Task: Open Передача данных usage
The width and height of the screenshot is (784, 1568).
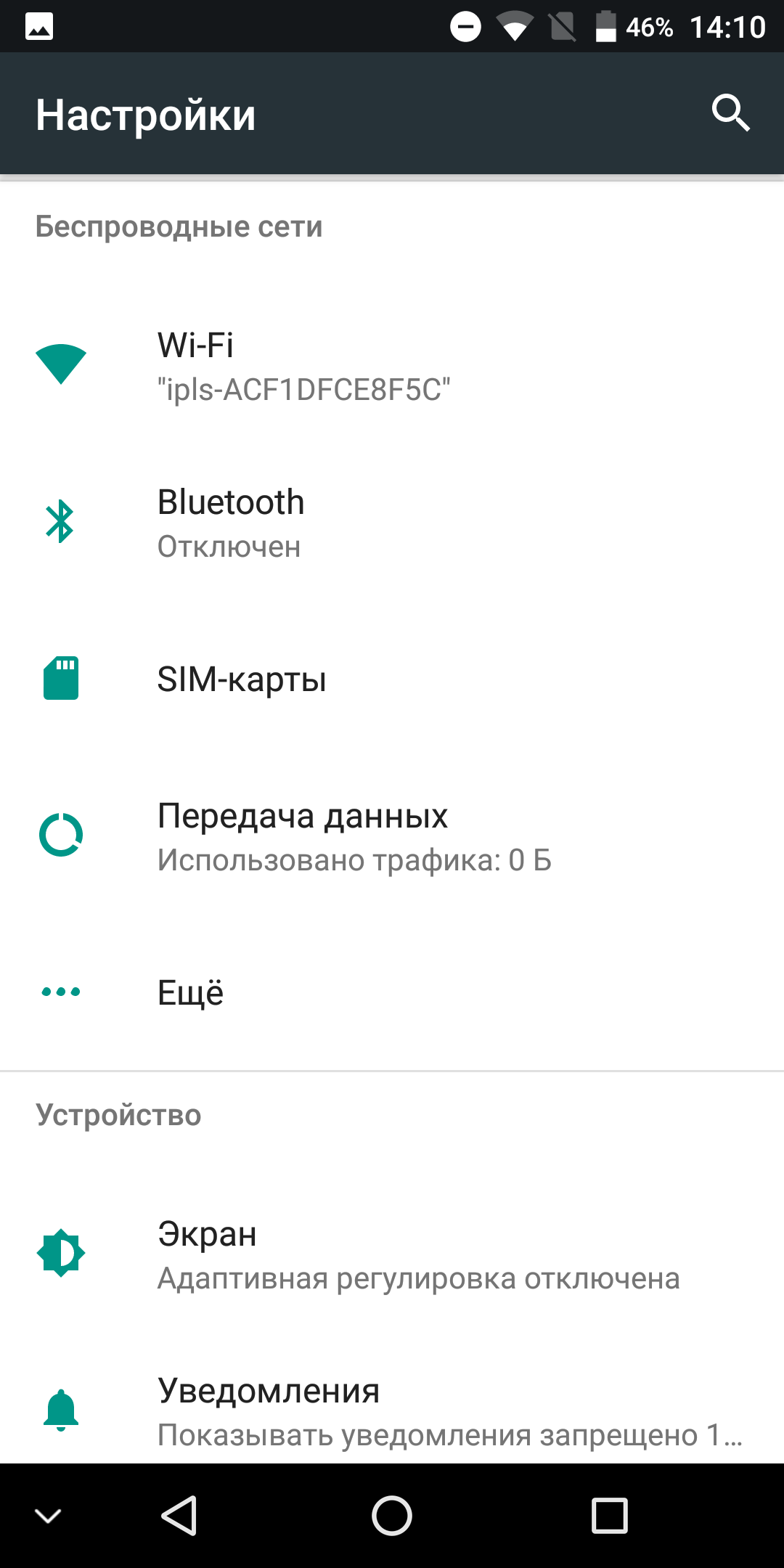Action: 392,836
